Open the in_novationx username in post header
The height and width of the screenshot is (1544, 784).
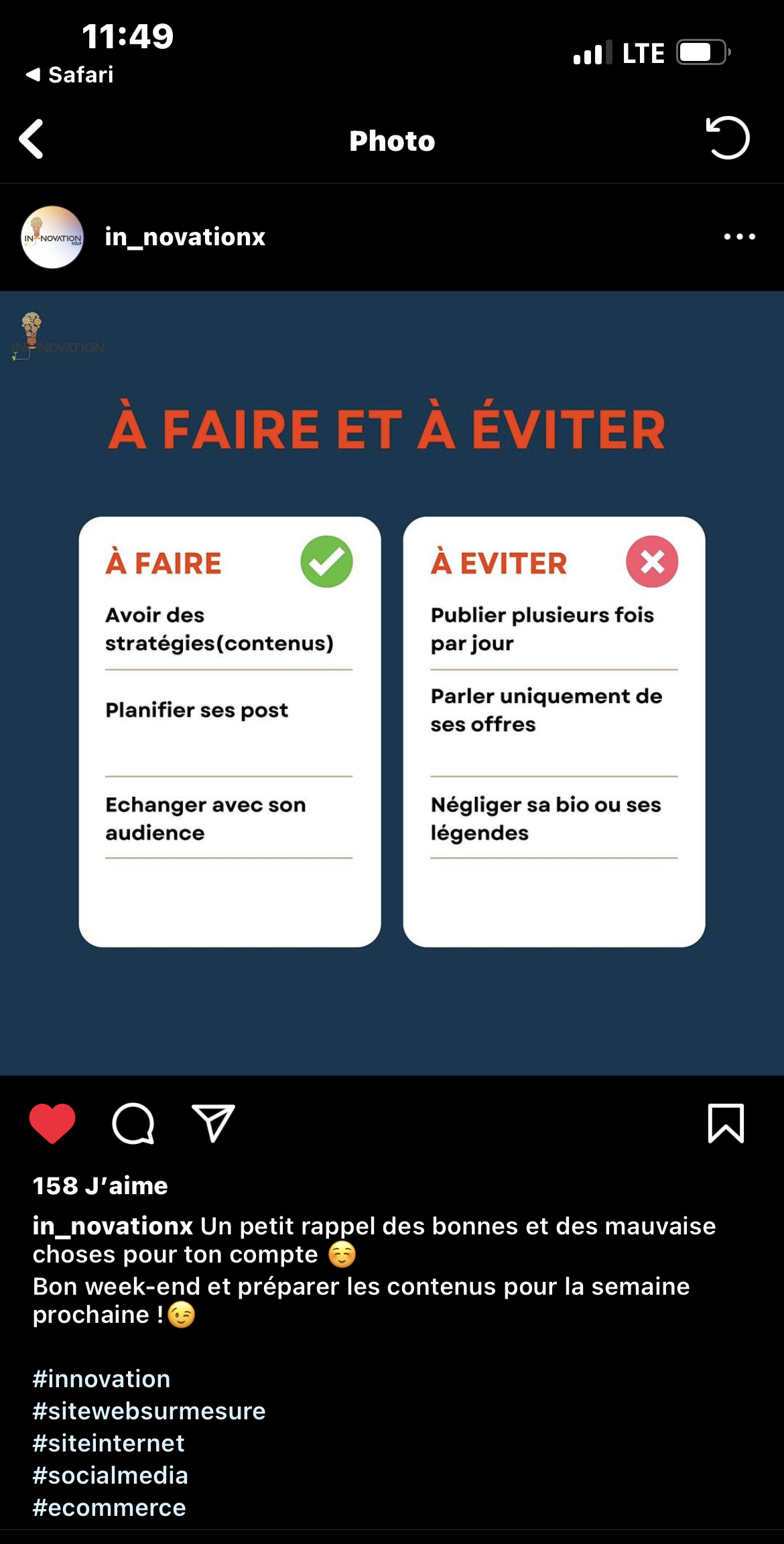pos(185,237)
